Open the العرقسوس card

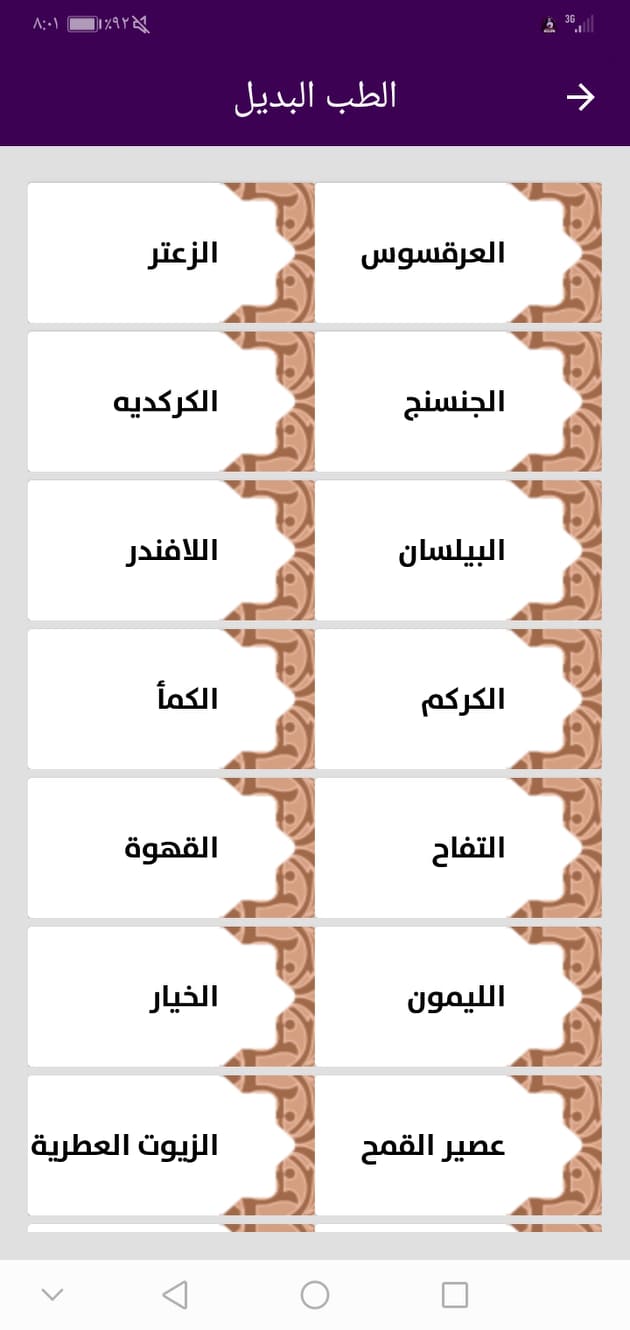[459, 252]
